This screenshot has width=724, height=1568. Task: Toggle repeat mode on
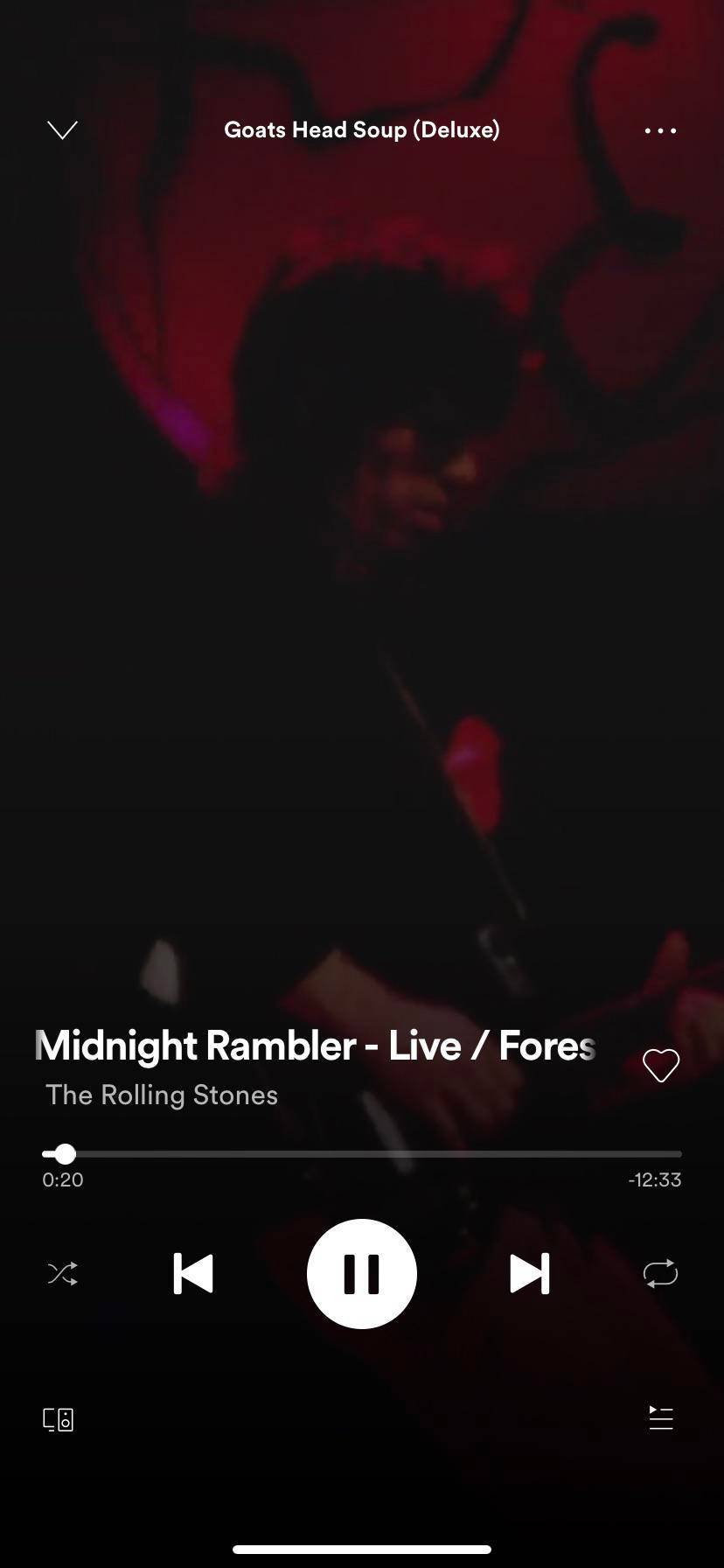click(x=661, y=1274)
